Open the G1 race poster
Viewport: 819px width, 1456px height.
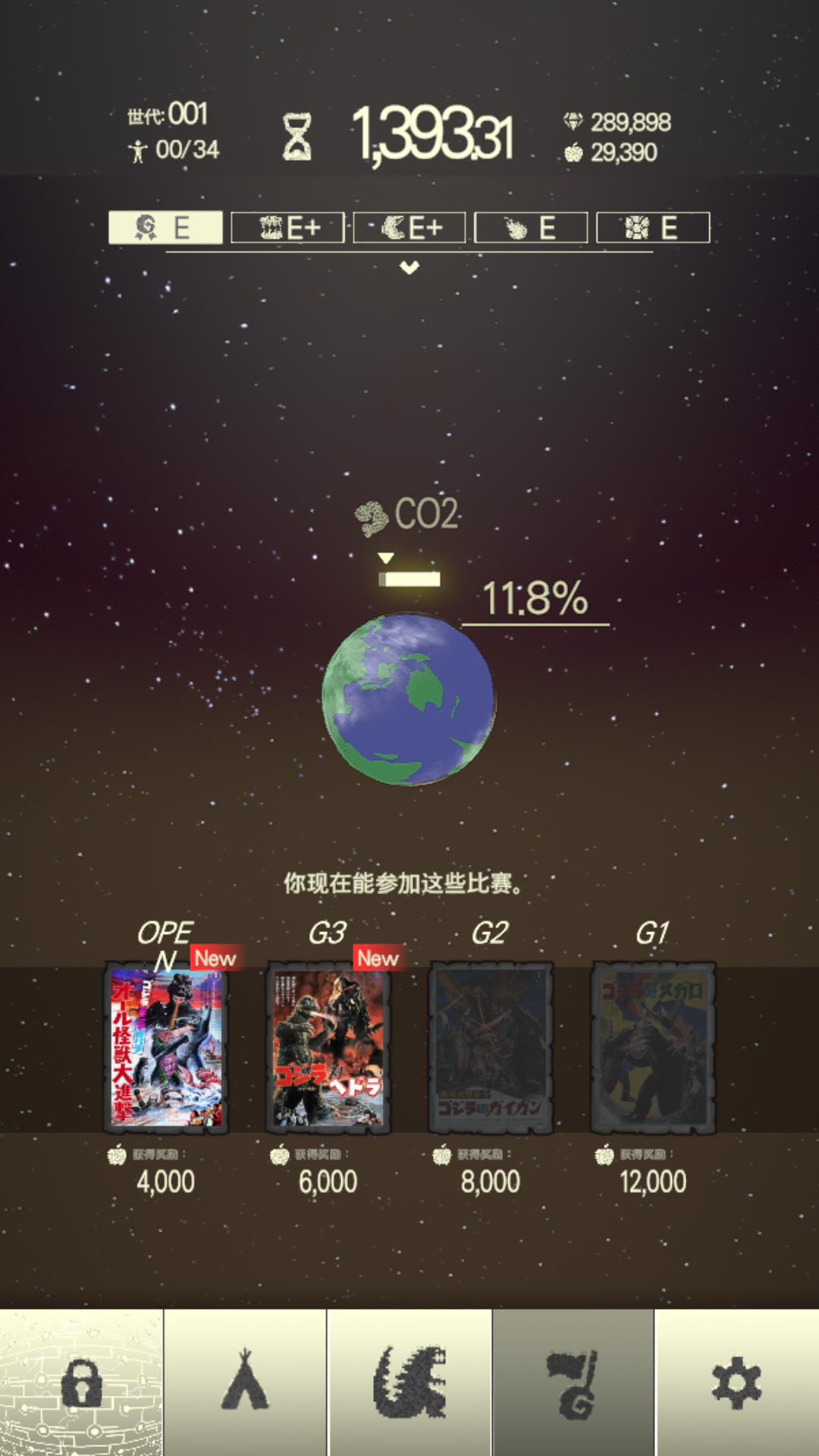tap(653, 1047)
